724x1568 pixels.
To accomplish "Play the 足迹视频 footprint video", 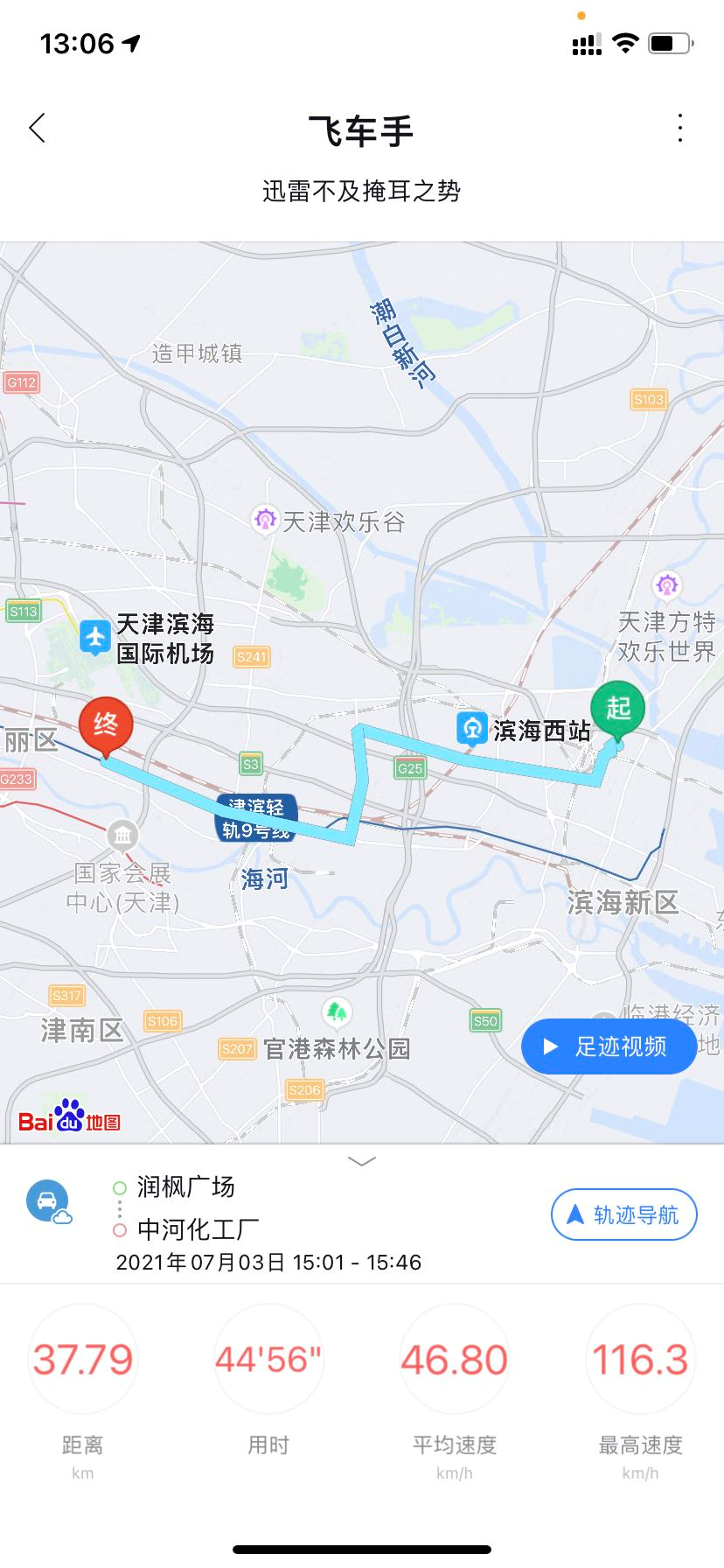I will 609,1046.
